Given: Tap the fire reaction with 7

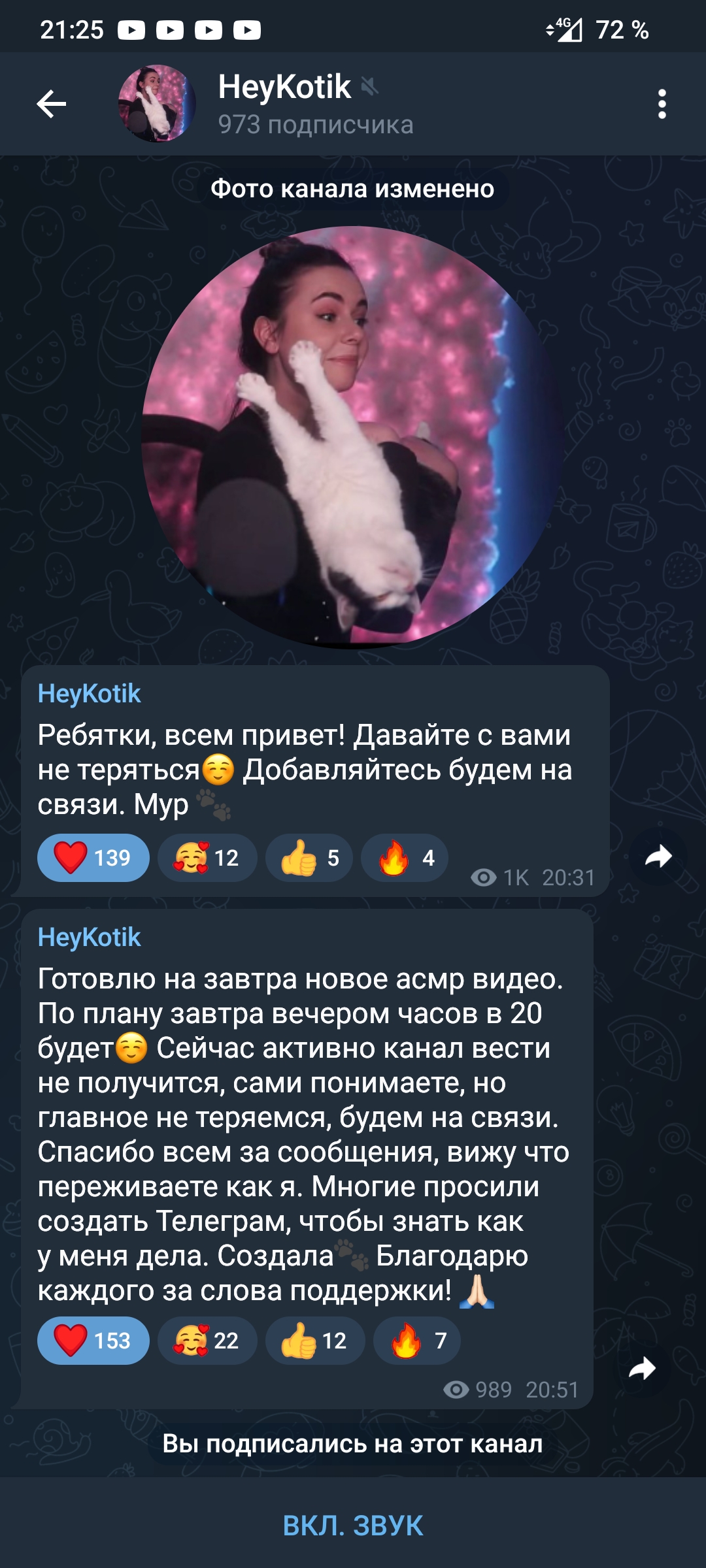Looking at the screenshot, I should tap(417, 1340).
